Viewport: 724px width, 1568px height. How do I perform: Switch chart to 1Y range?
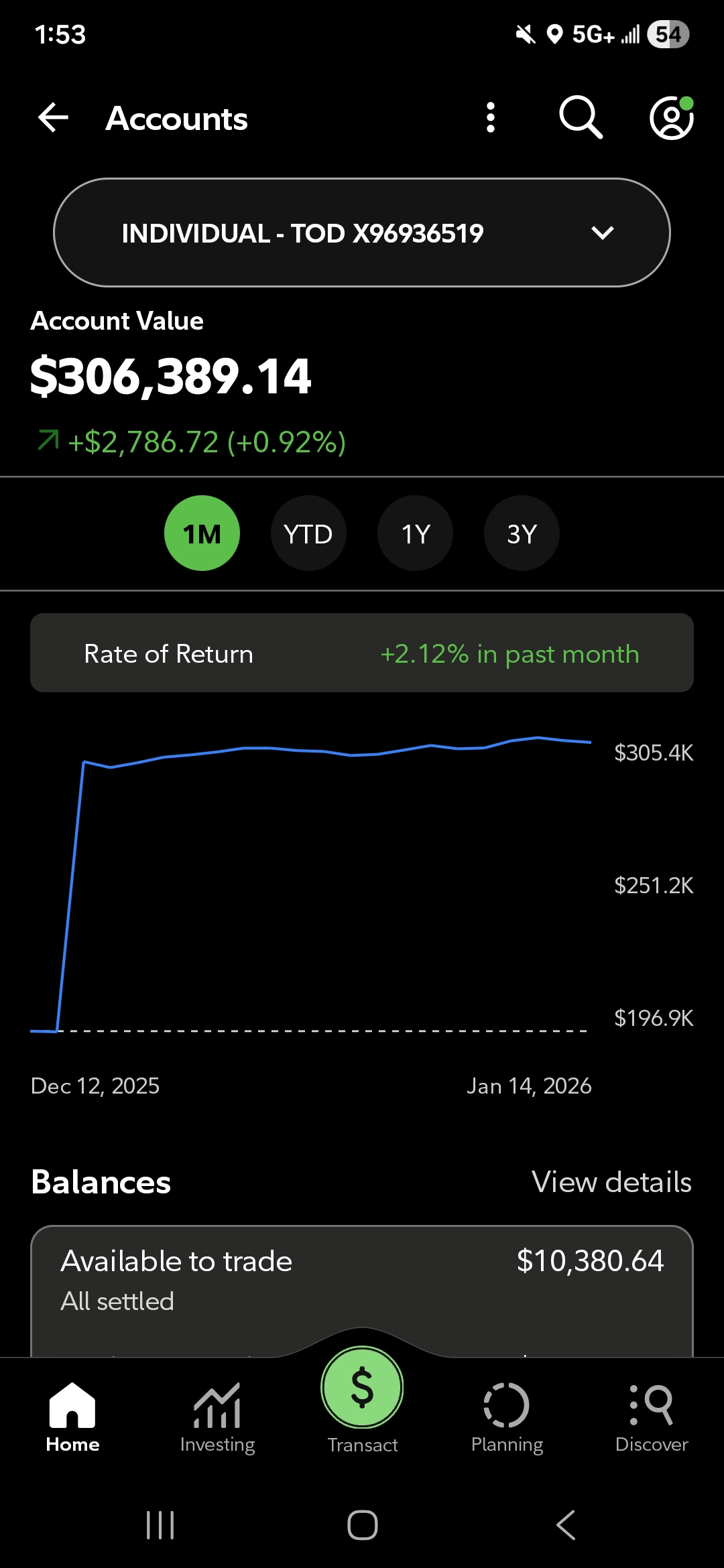[415, 533]
